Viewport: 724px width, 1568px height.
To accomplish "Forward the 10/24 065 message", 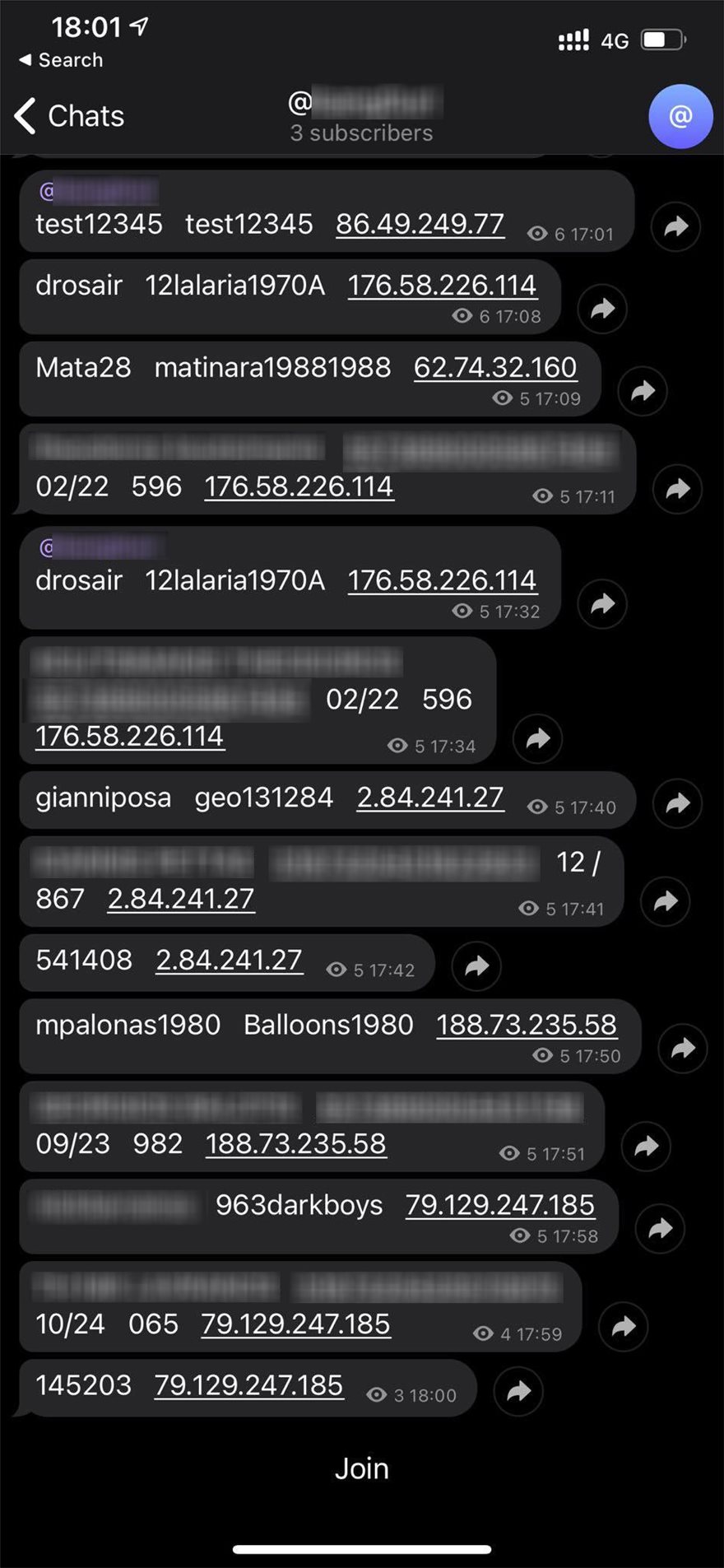I will 624,1326.
